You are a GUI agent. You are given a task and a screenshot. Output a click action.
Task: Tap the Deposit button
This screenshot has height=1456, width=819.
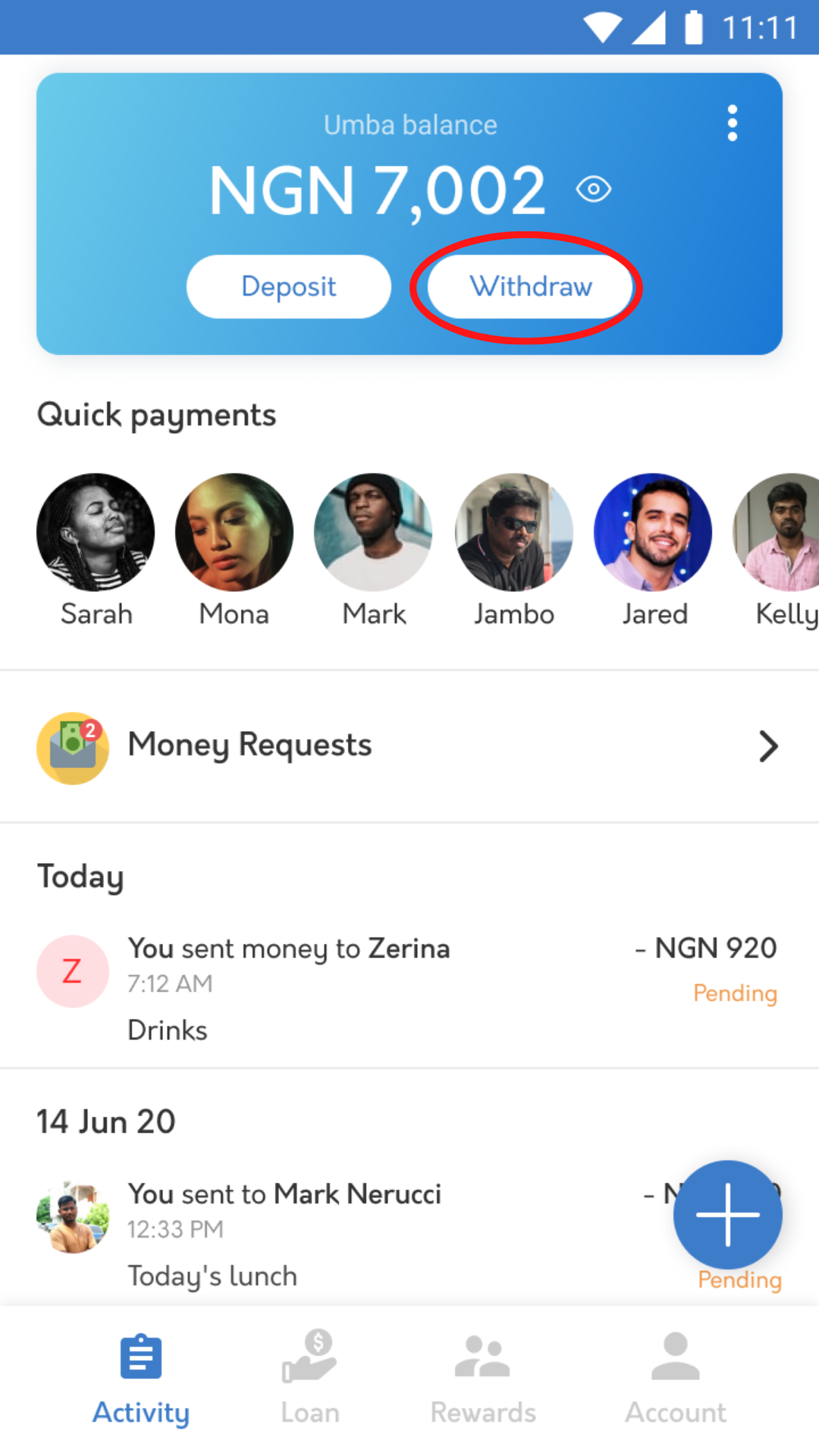289,287
